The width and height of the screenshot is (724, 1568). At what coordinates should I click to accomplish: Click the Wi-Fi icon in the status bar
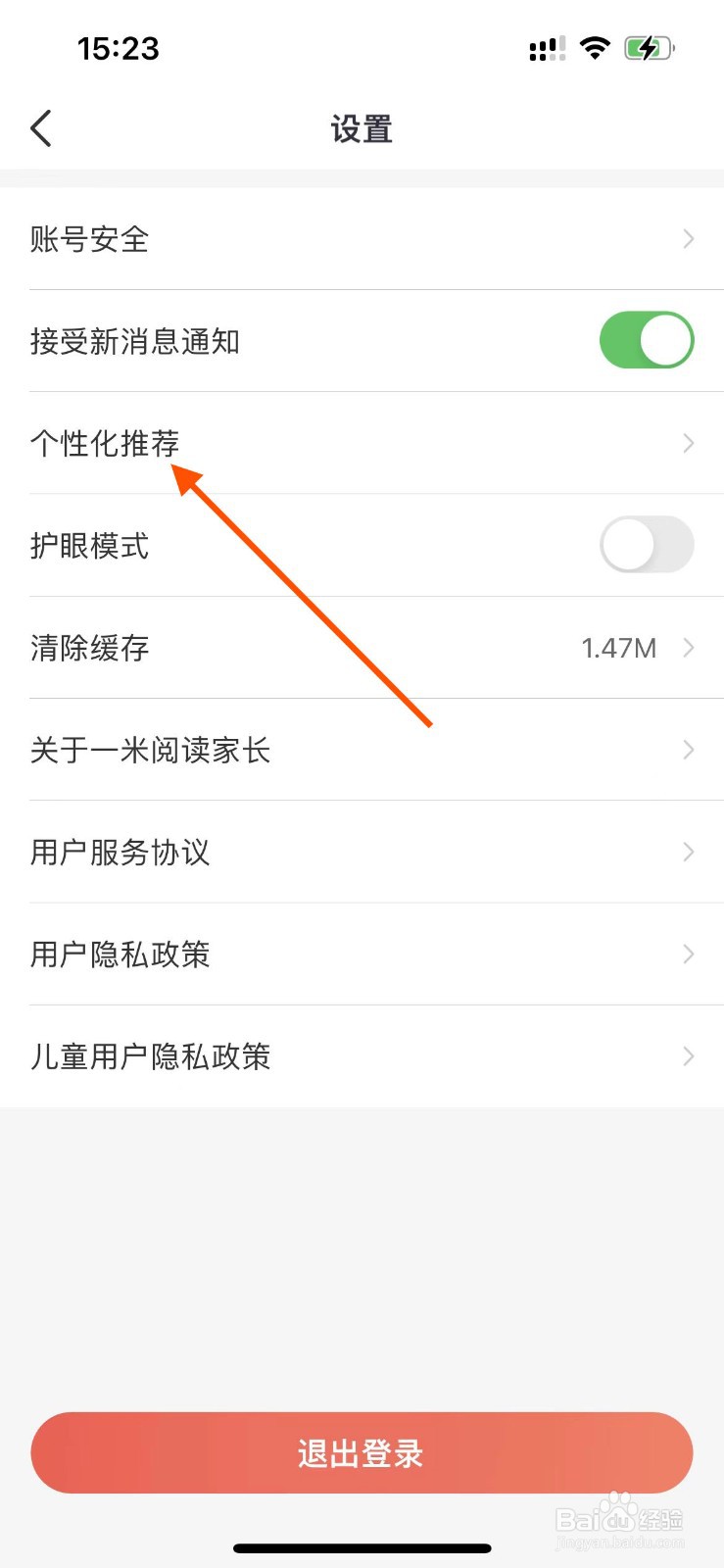(x=594, y=47)
